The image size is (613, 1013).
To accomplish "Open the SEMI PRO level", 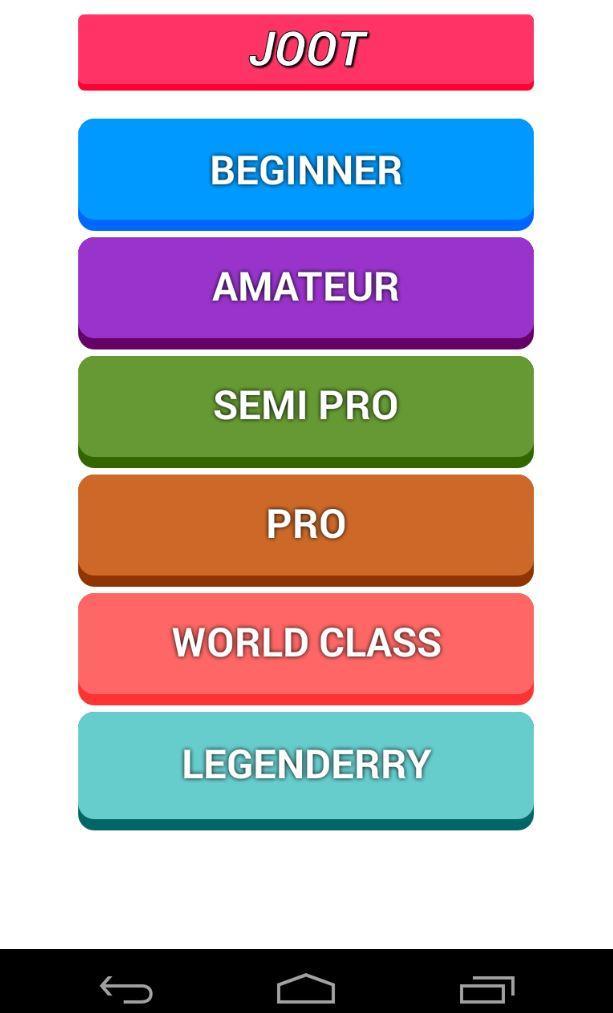I will click(305, 408).
